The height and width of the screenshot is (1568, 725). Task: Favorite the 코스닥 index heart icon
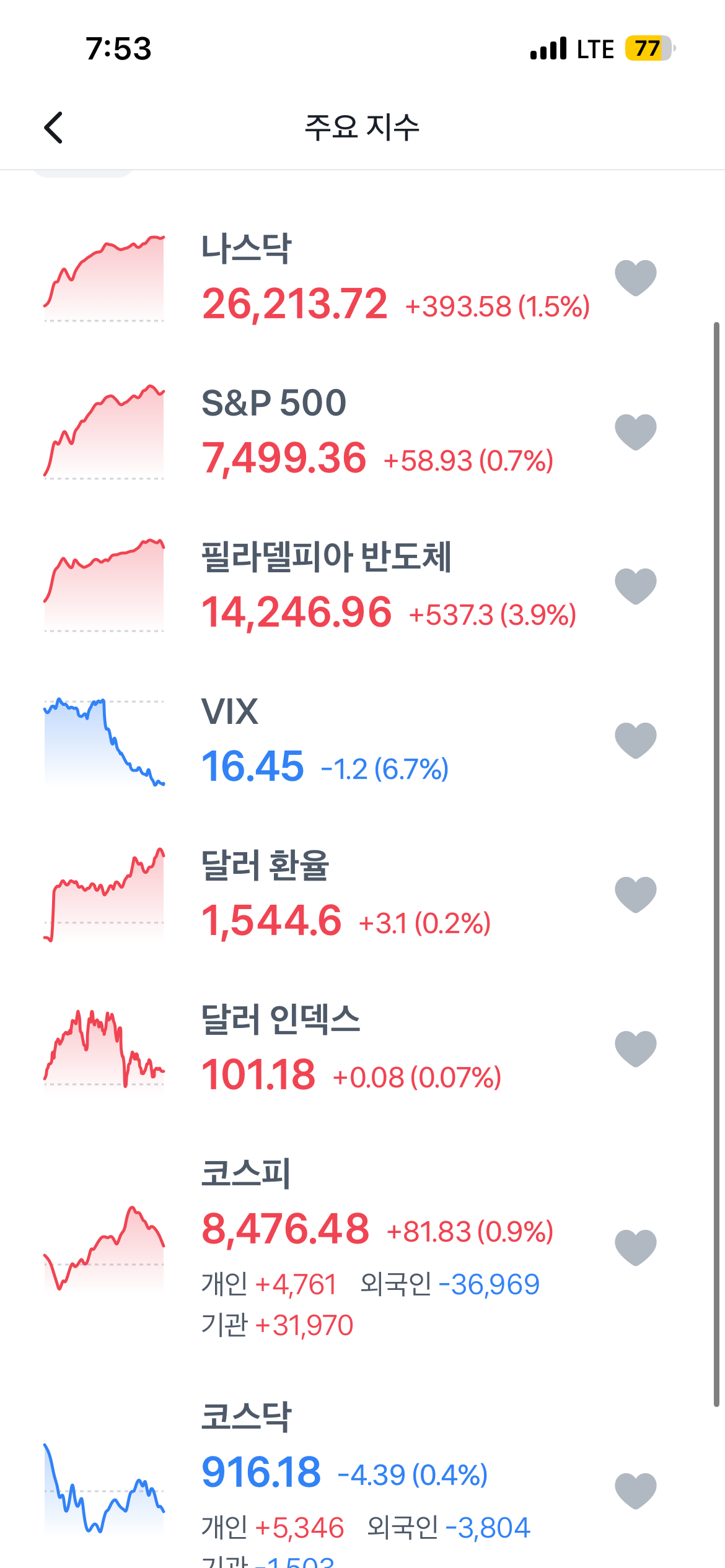pos(636,1491)
